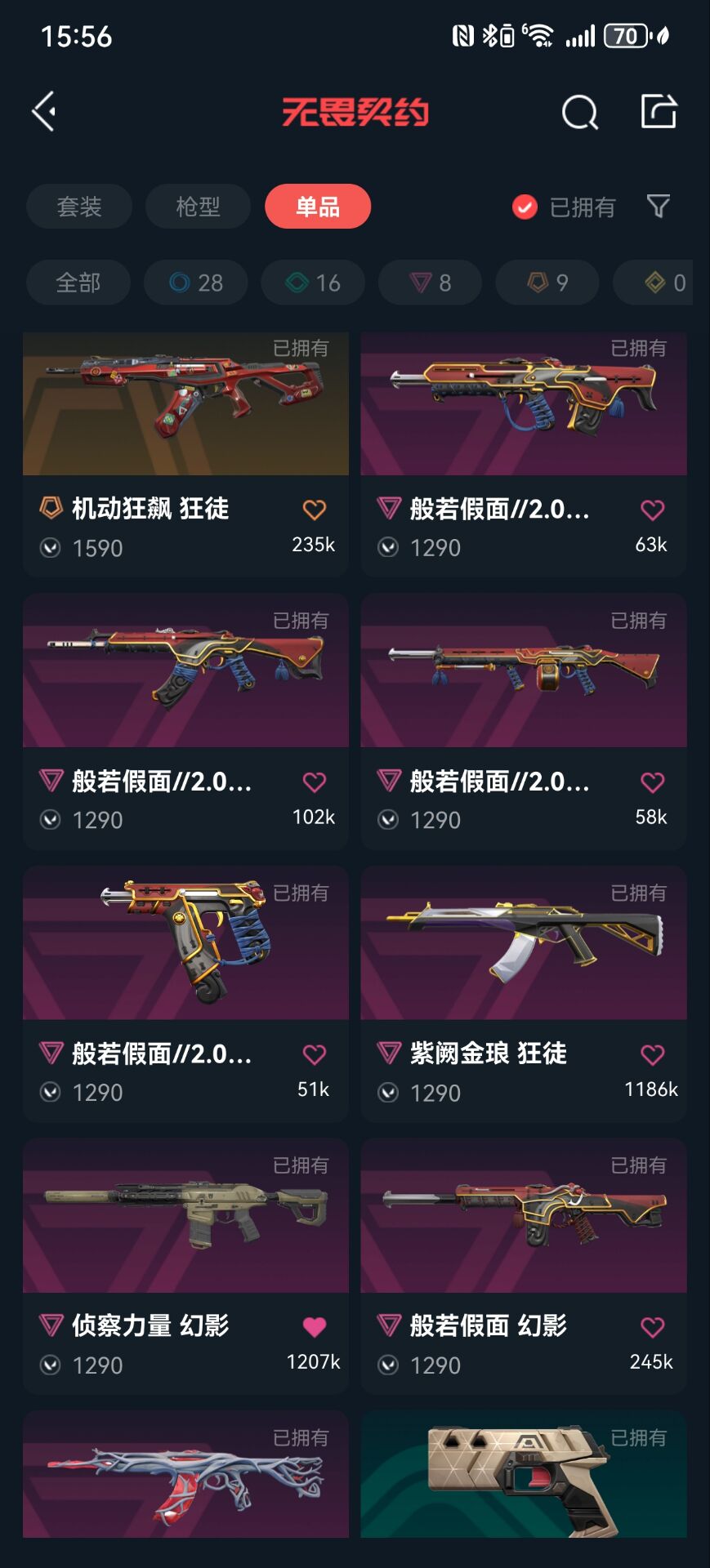Like the 般若假面 幻影 skin
The height and width of the screenshot is (1568, 710).
pyautogui.click(x=652, y=1327)
